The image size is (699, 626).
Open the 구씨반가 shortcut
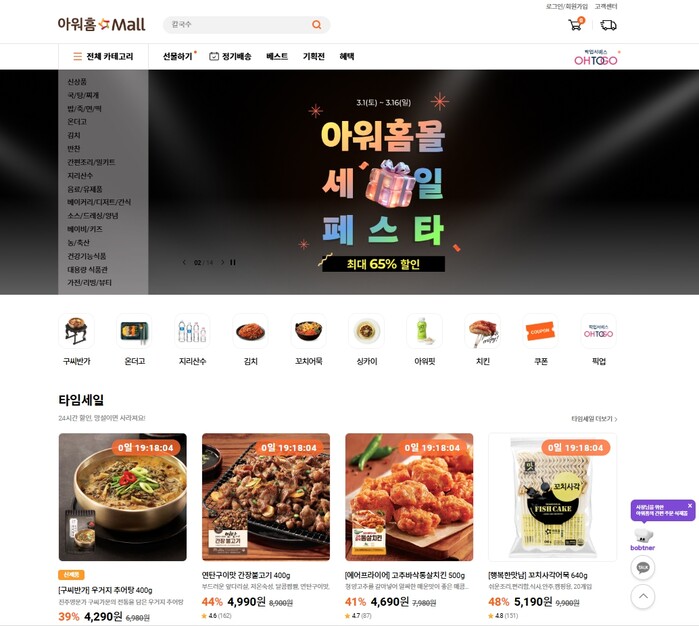point(76,340)
